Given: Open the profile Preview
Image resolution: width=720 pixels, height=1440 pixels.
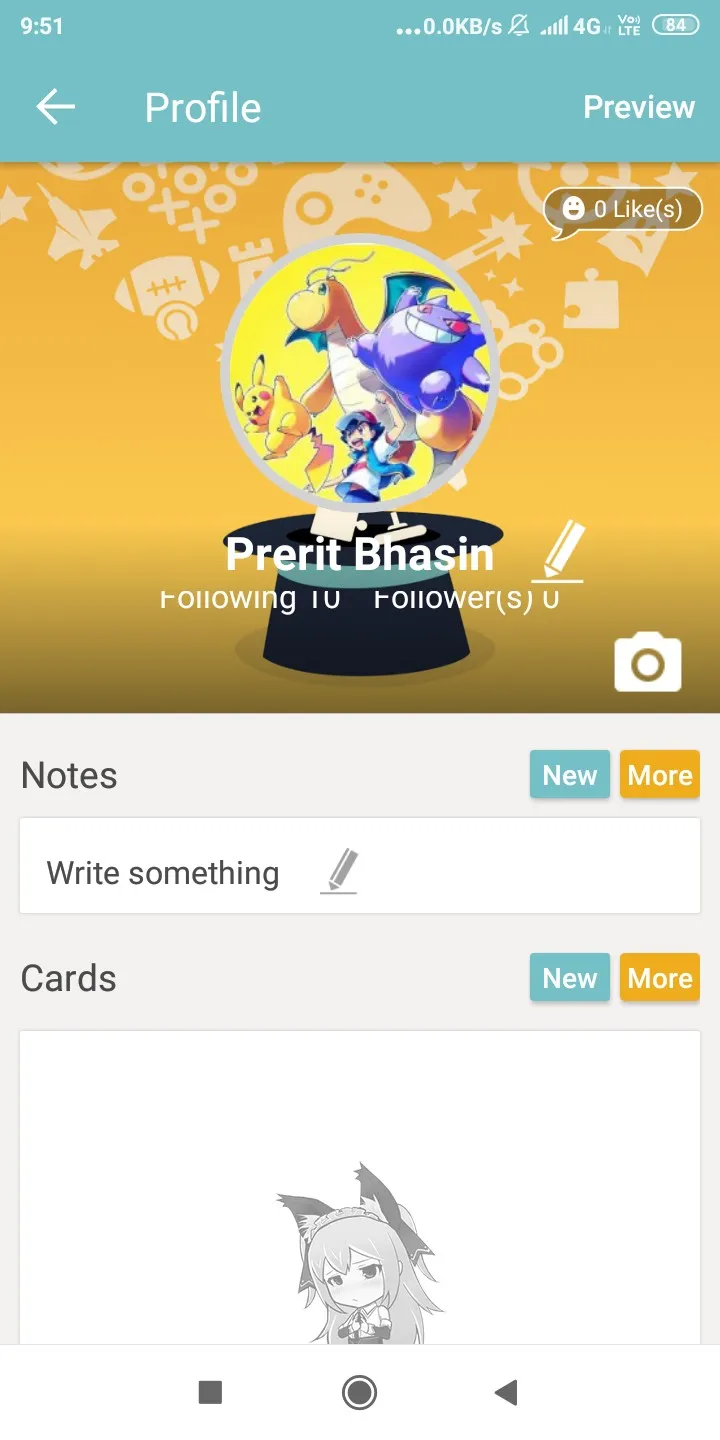Looking at the screenshot, I should coord(638,108).
